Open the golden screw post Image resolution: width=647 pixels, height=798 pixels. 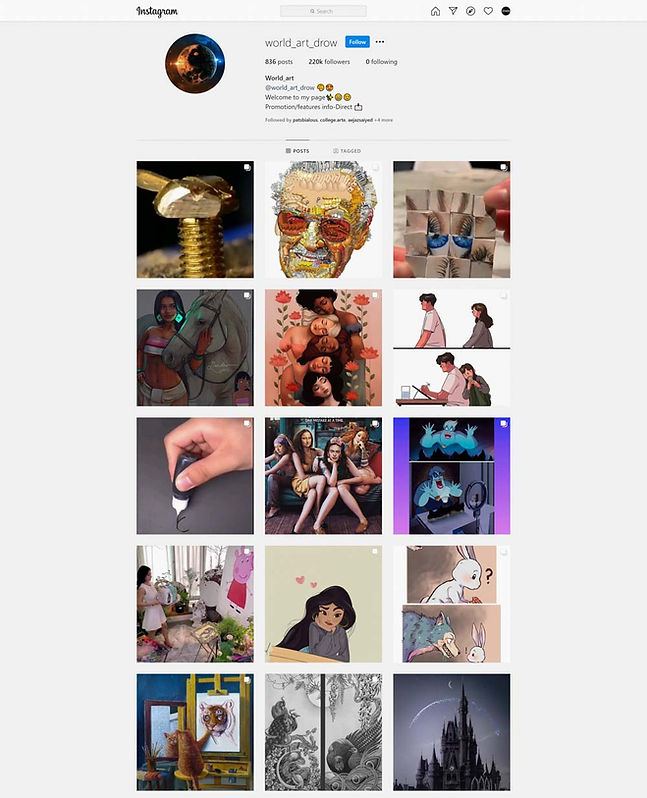tap(195, 219)
